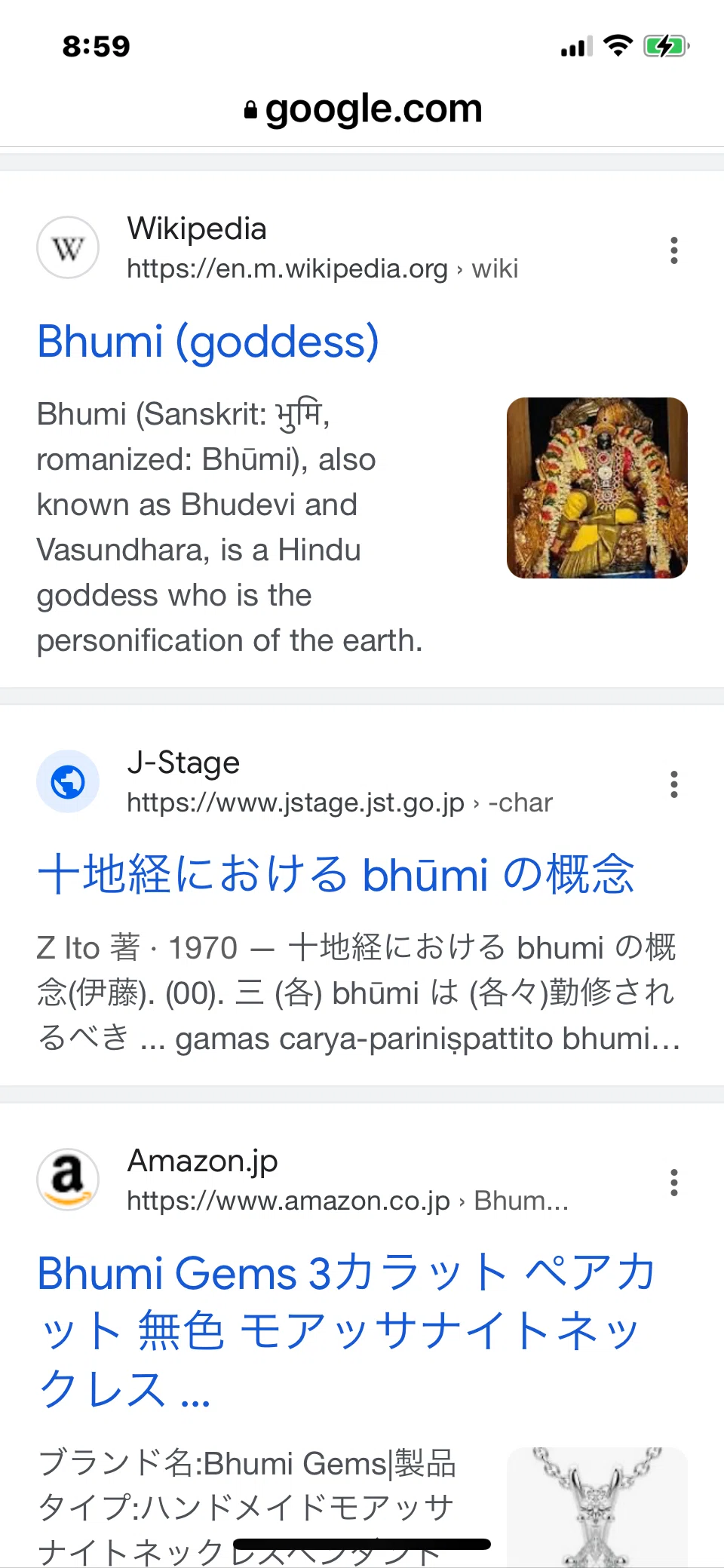Tap the Wikipedia site name header
Viewport: 724px width, 1568px height.
pyautogui.click(x=197, y=229)
